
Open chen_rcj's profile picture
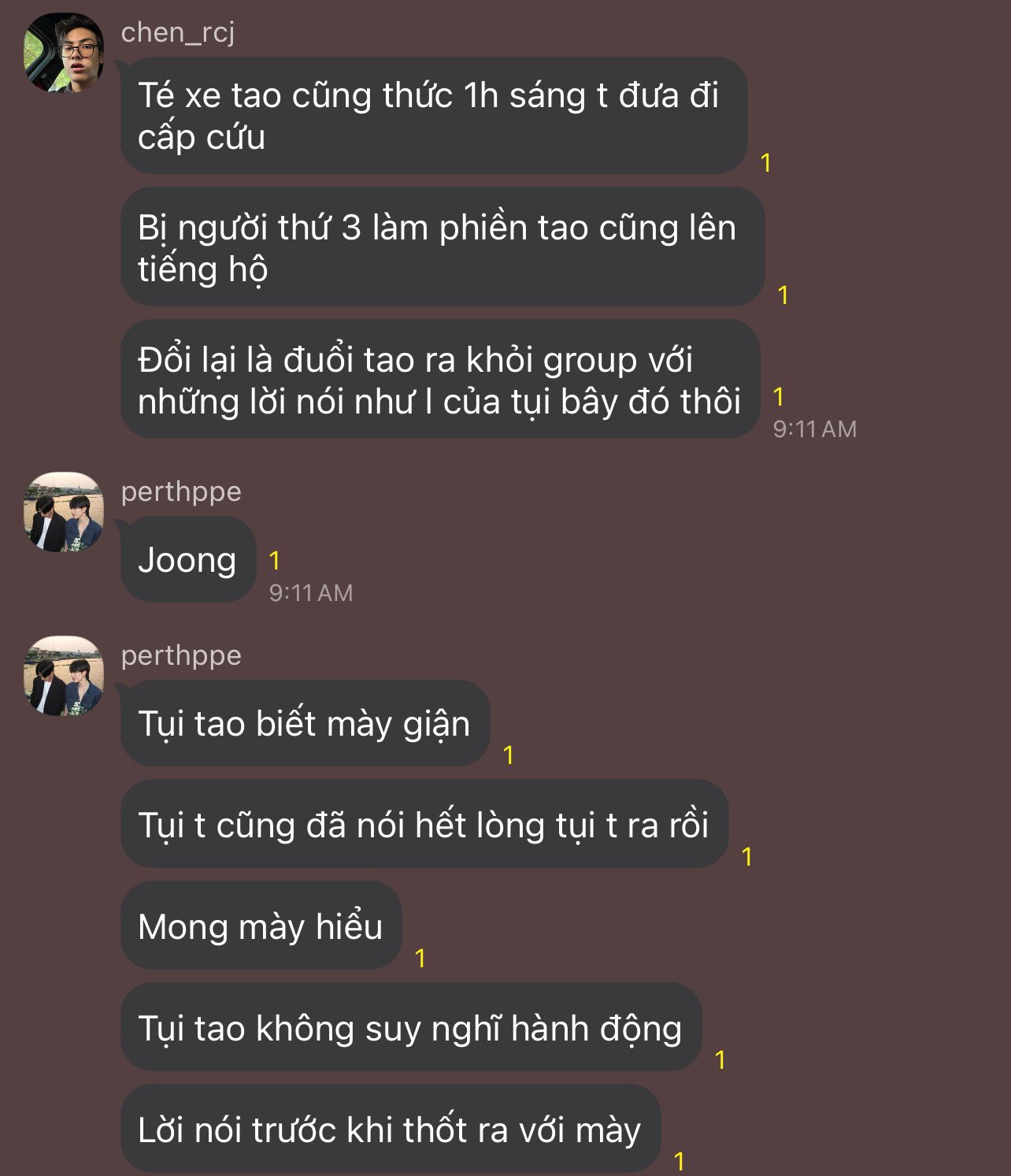64,53
